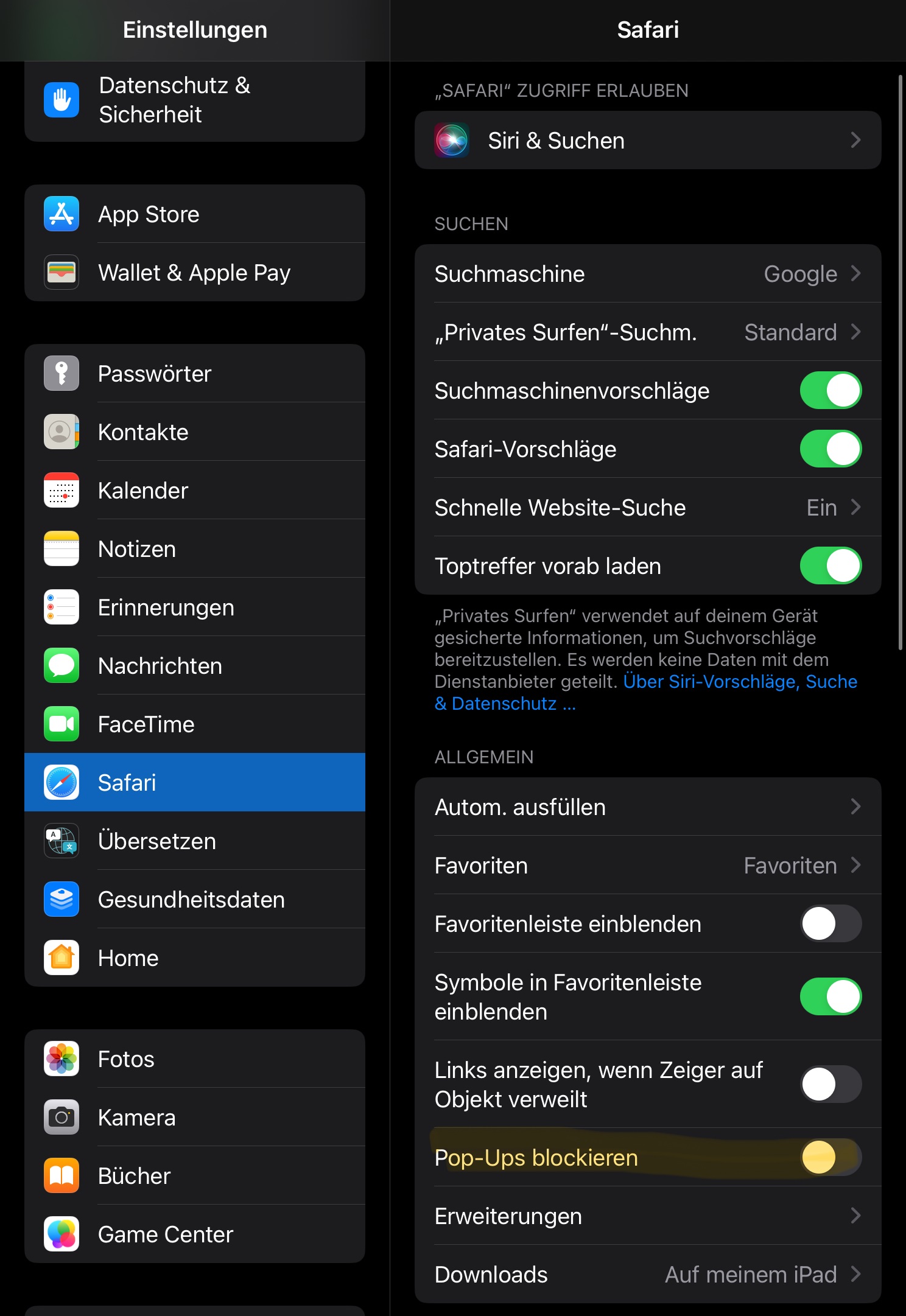Click the Nachrichten message icon
The image size is (906, 1316).
click(x=61, y=665)
